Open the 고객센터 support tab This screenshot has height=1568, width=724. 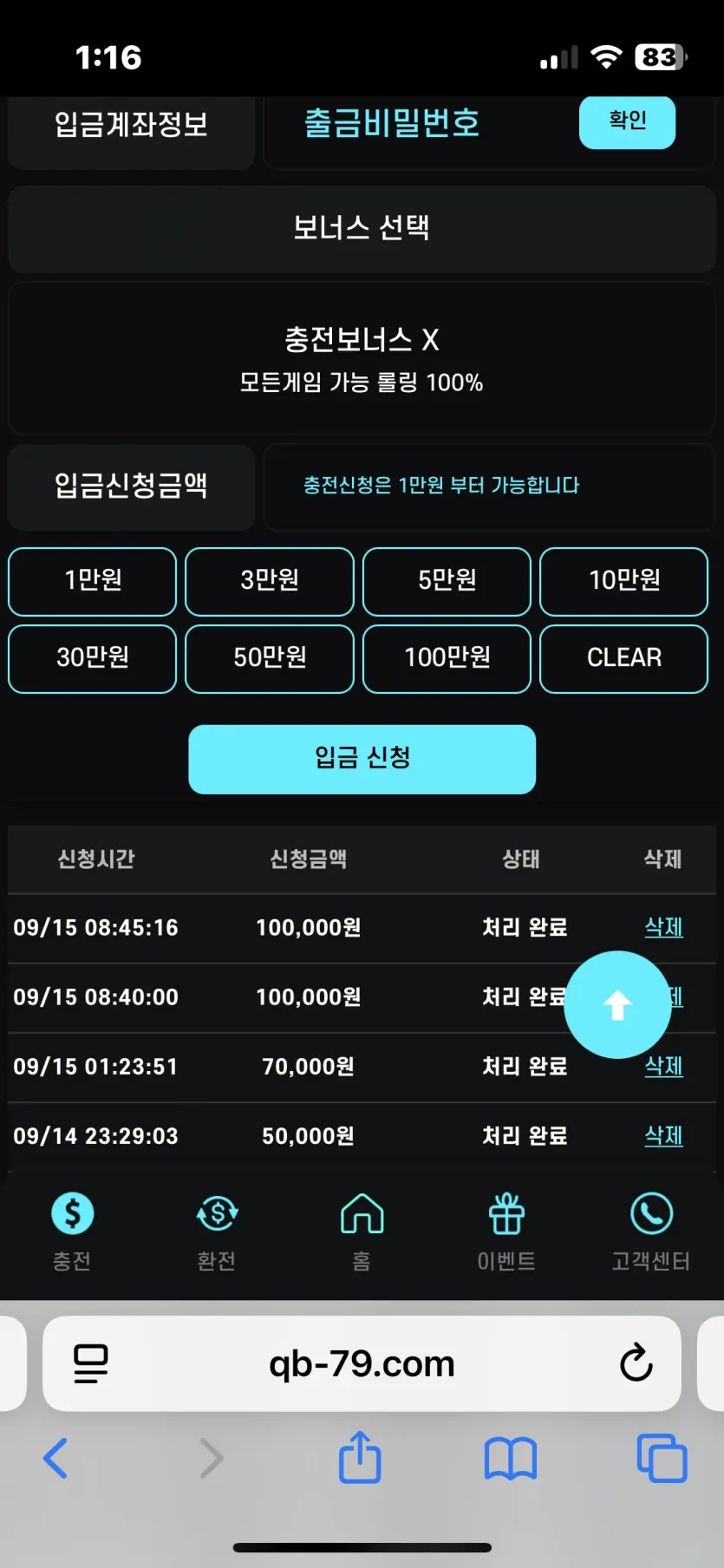651,1232
